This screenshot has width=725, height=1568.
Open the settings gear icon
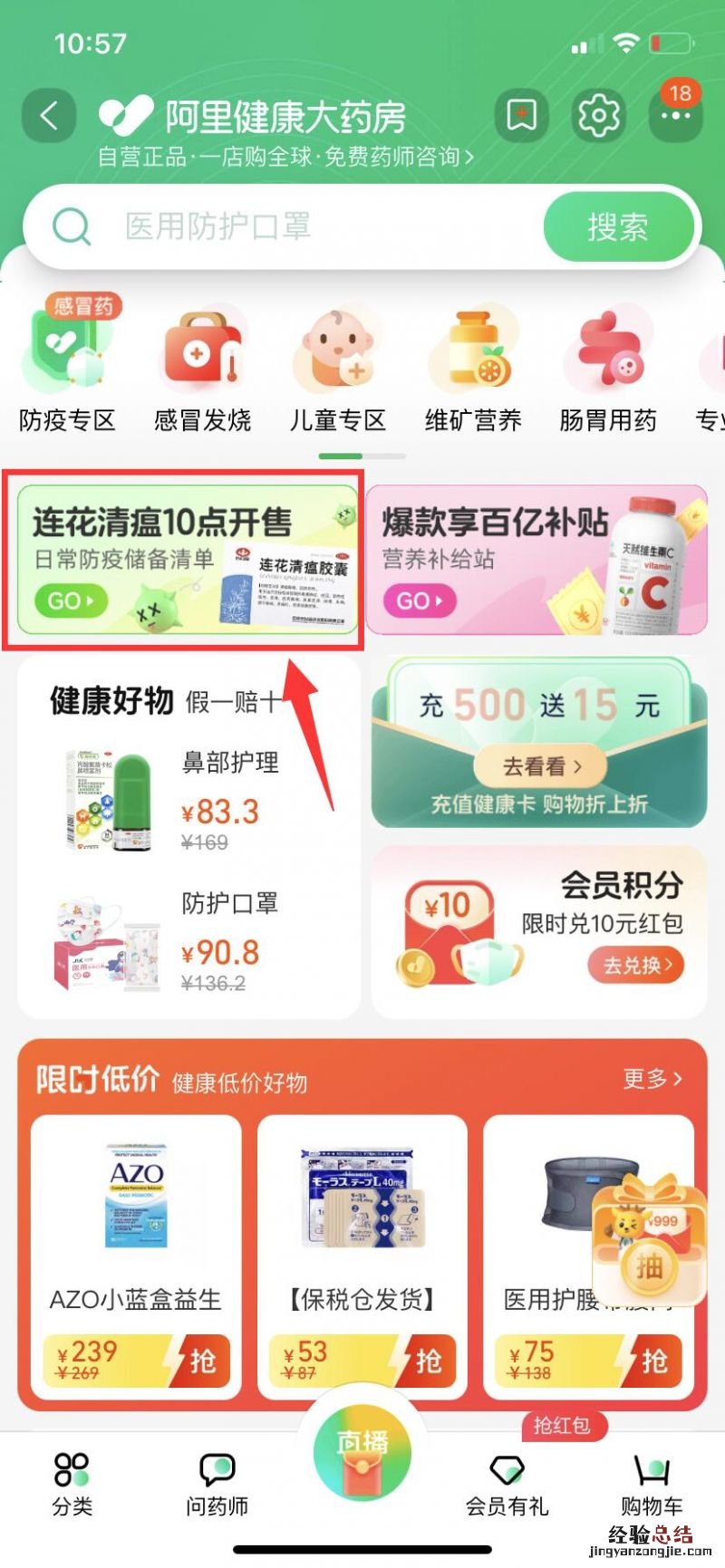pyautogui.click(x=599, y=116)
